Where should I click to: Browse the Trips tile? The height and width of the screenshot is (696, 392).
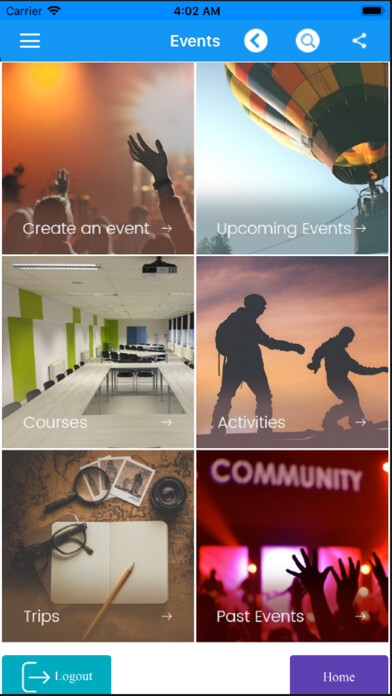coord(98,546)
